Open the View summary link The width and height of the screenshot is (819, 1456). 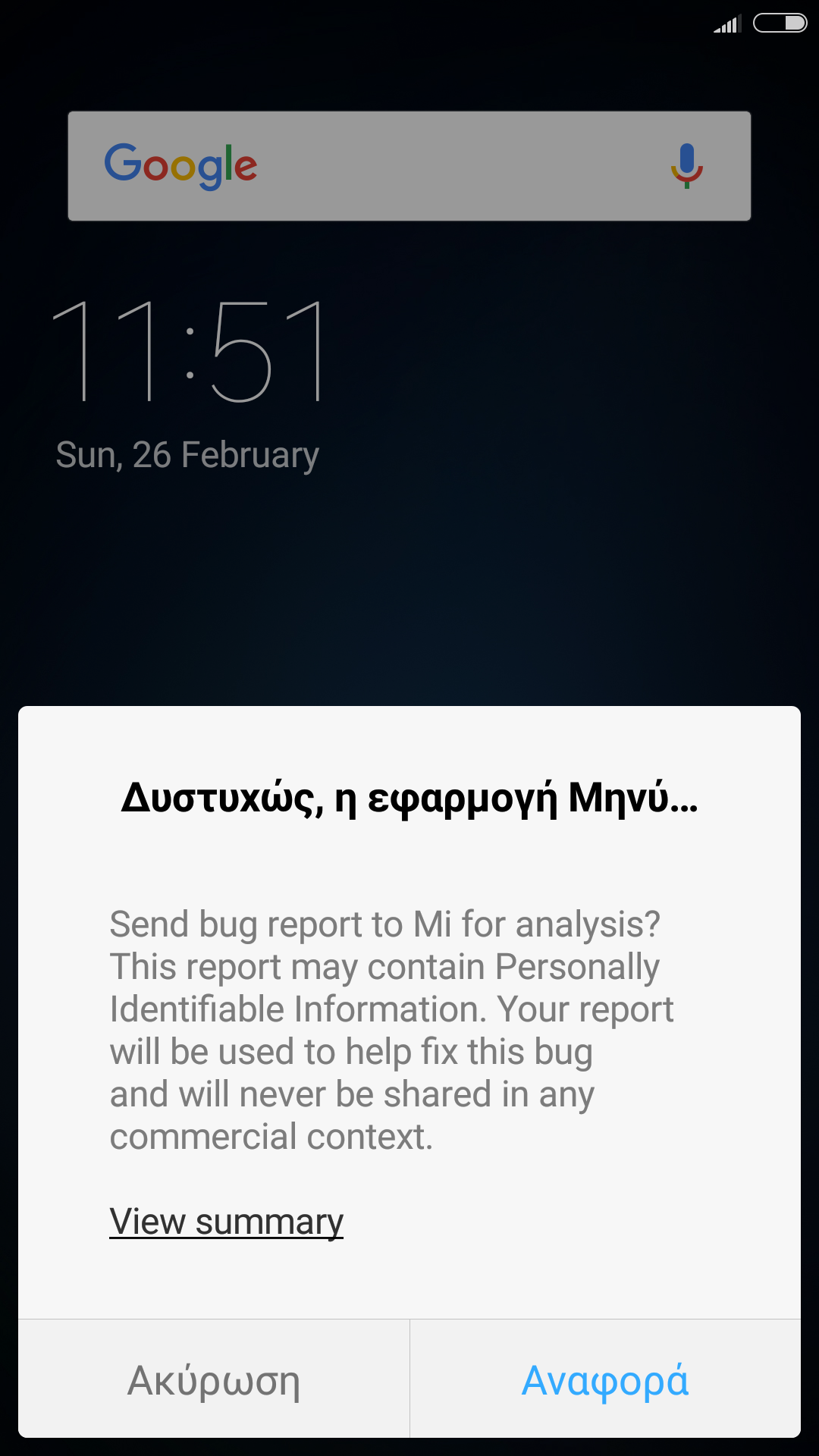(x=226, y=1222)
